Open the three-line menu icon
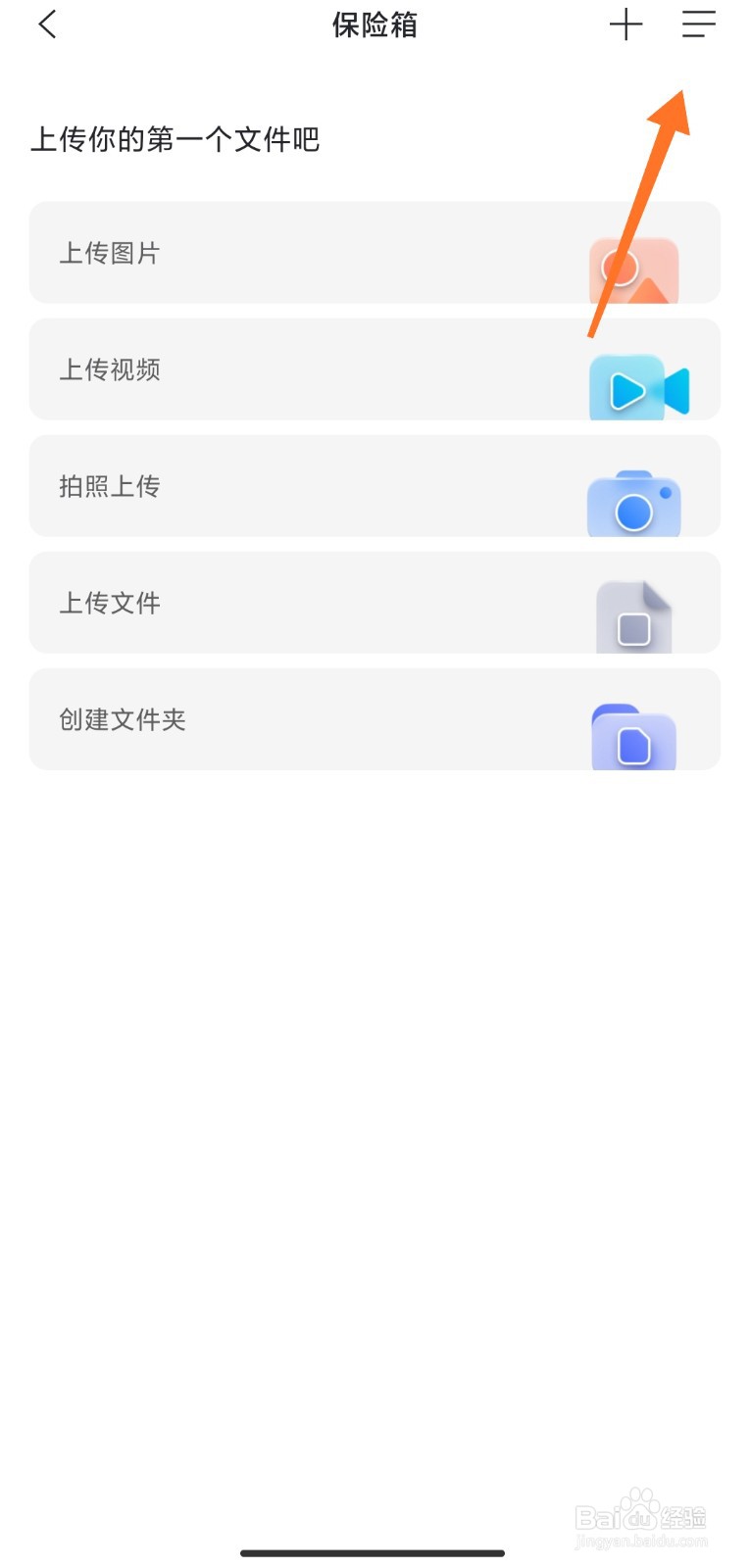This screenshot has height=1568, width=750. pos(699,24)
